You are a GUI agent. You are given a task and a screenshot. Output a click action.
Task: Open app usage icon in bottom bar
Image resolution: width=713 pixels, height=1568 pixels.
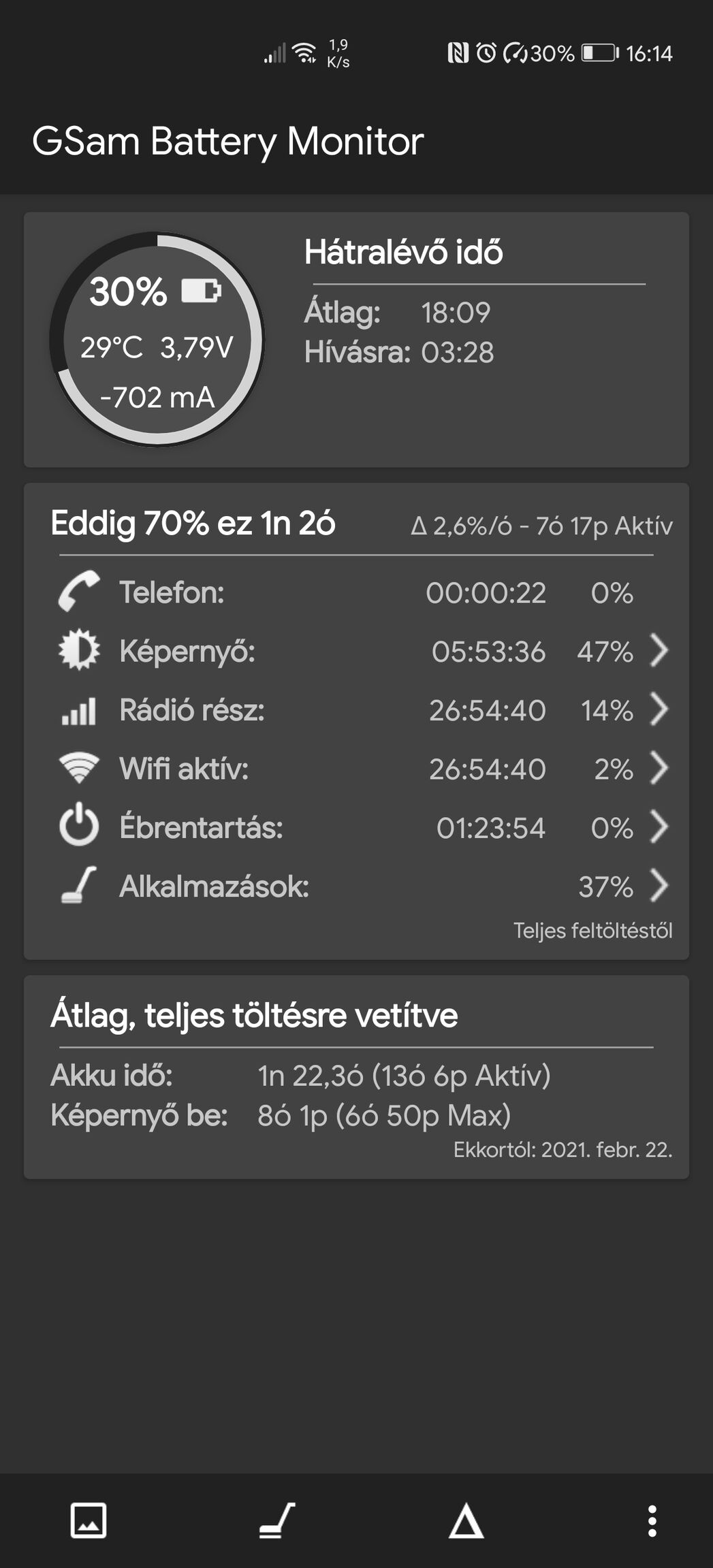277,1520
